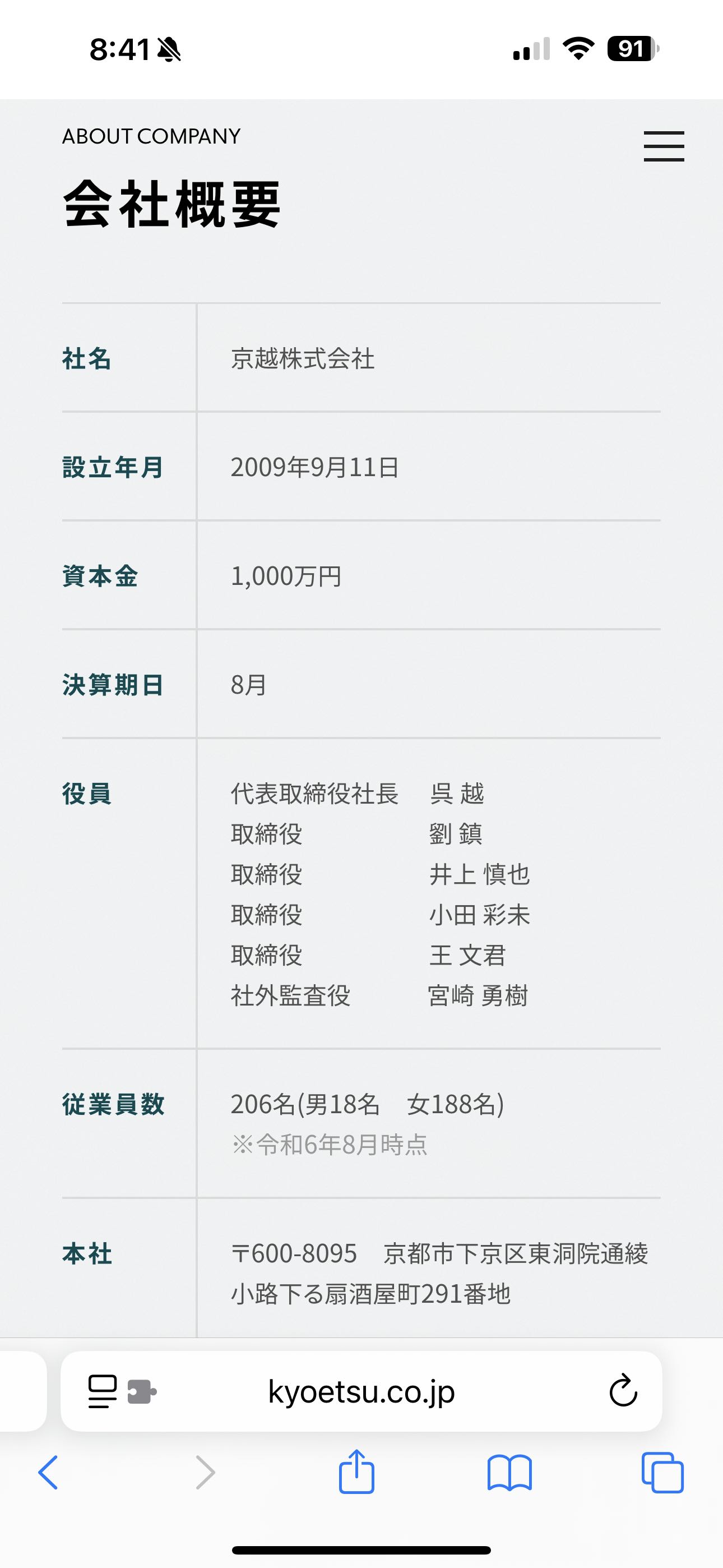Screen dimensions: 723x1568
Task: Open the browser extensions puzzle icon
Action: click(x=142, y=1391)
